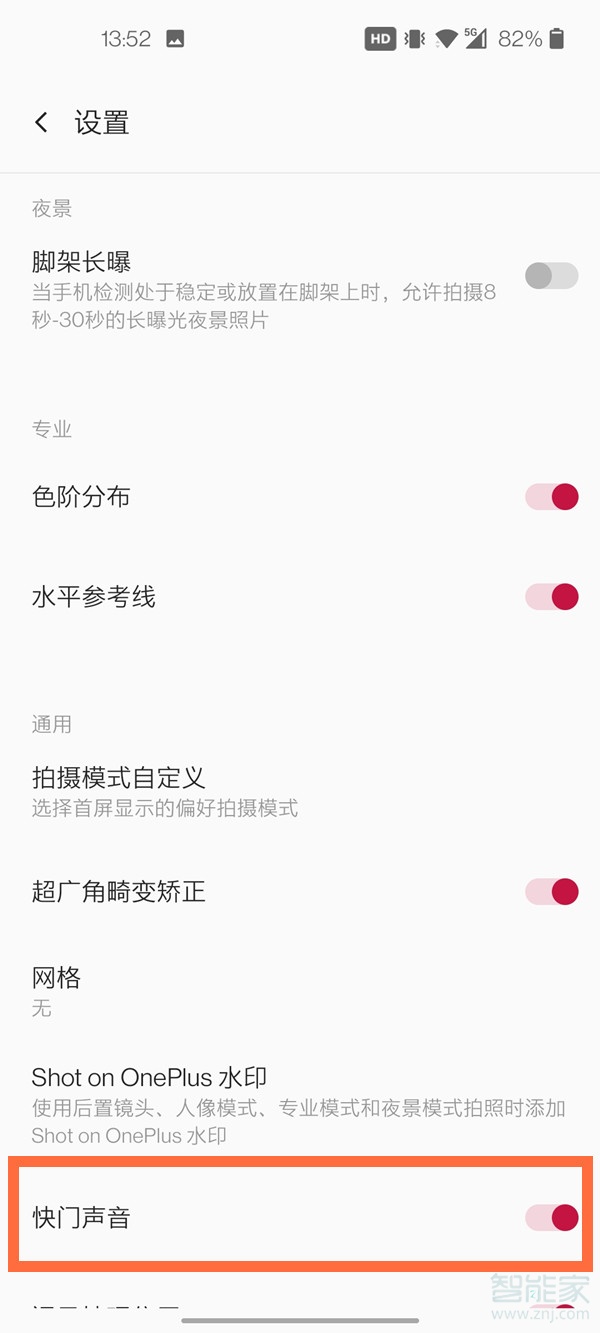This screenshot has width=600, height=1333.
Task: Go back from the 设置 page
Action: point(41,123)
